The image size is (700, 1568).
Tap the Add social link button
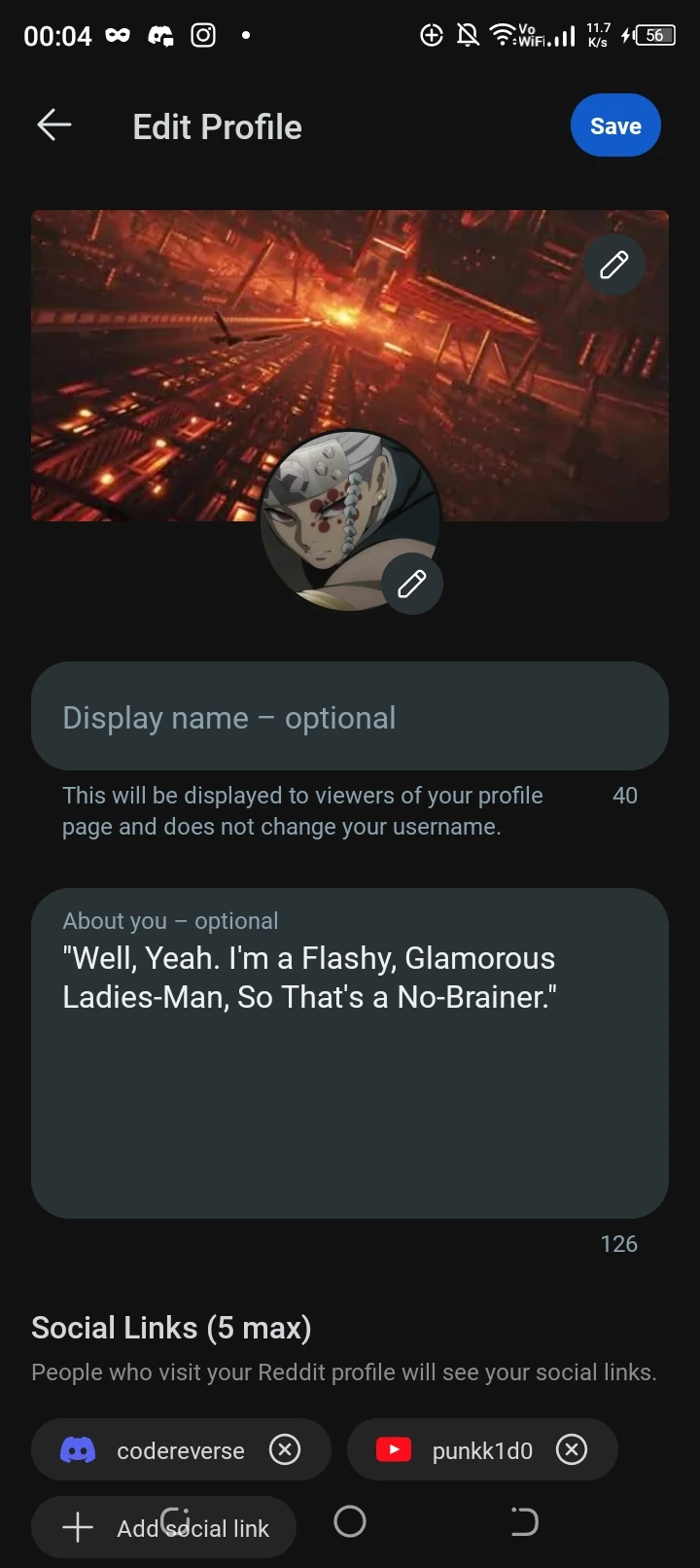163,1527
